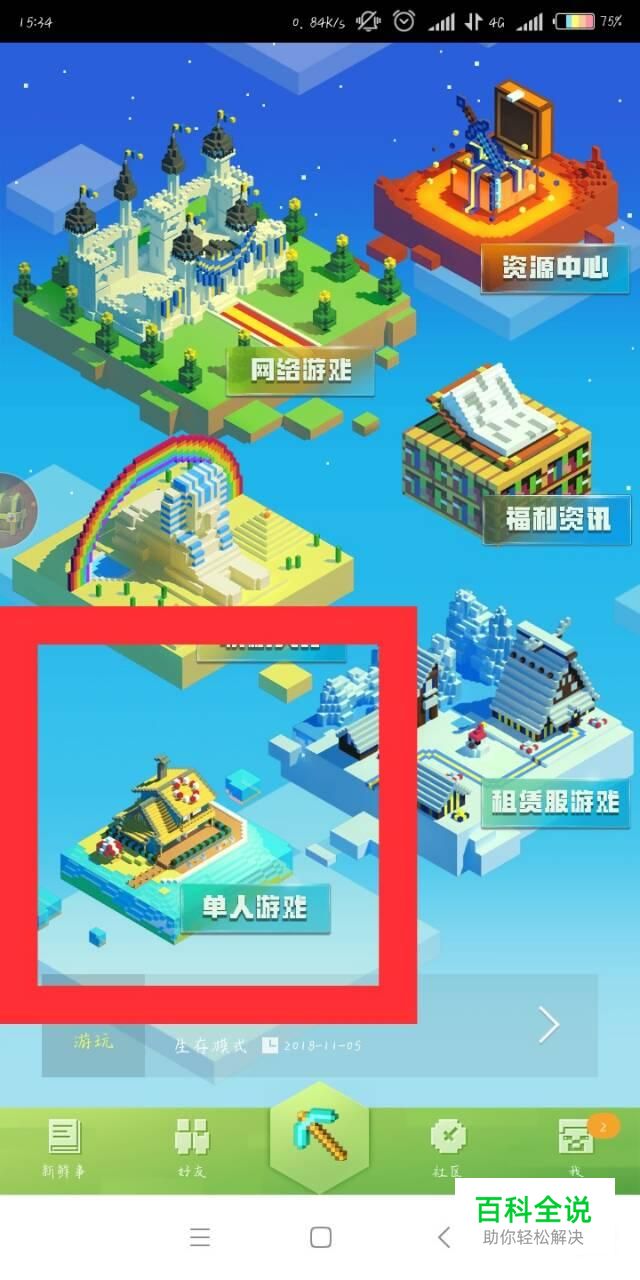Open 我 profile tab
Screen dimensions: 640x1280
click(577, 1146)
